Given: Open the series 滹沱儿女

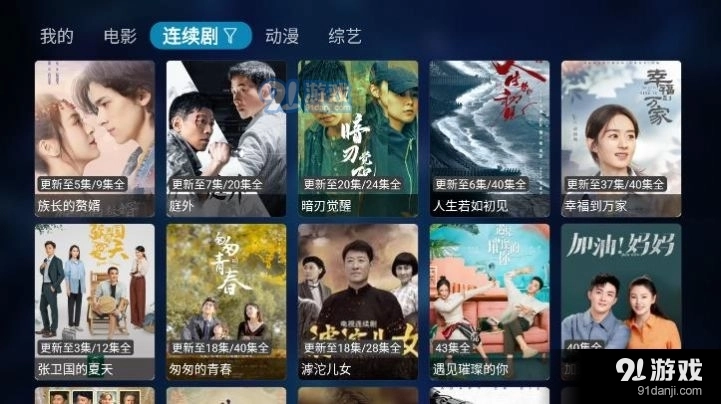Looking at the screenshot, I should tap(358, 298).
